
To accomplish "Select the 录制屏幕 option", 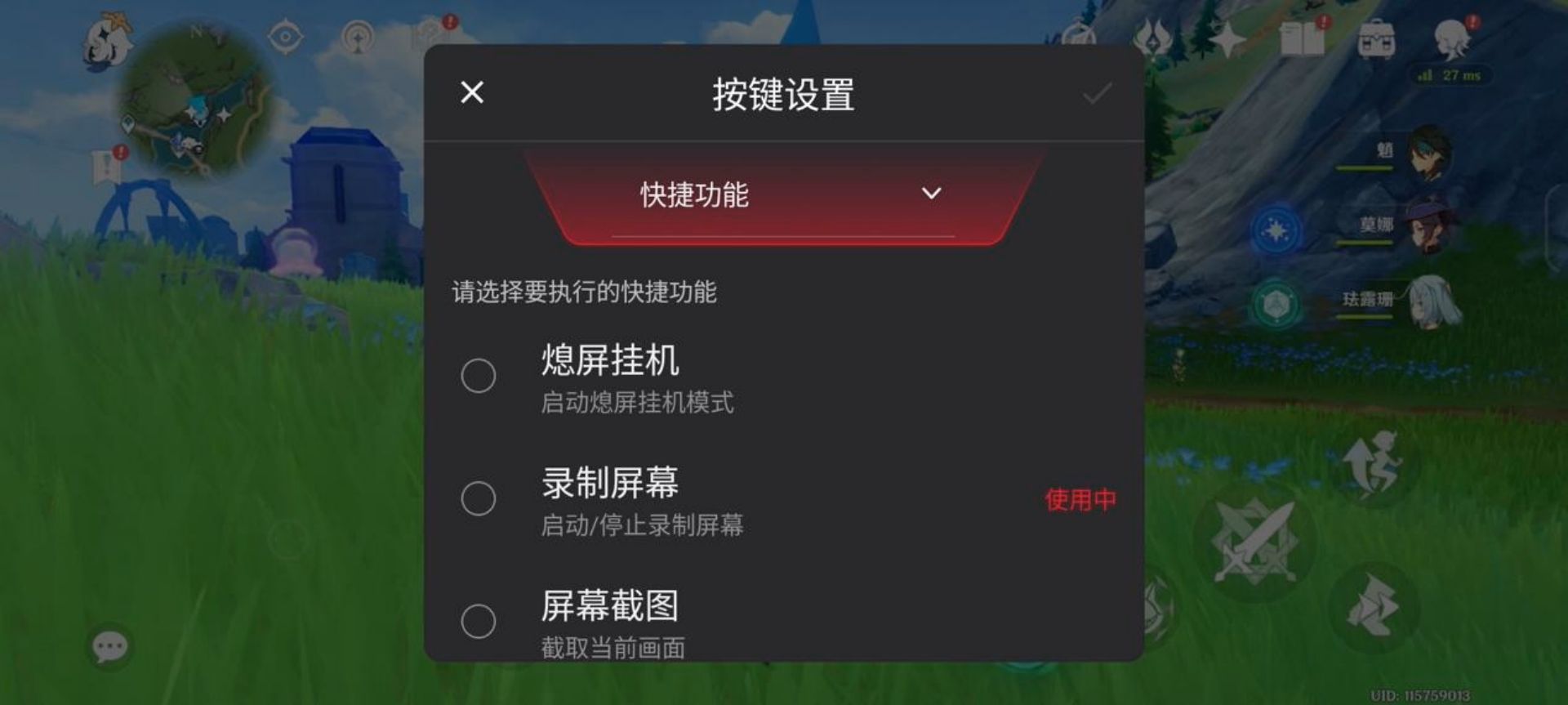I will click(479, 498).
